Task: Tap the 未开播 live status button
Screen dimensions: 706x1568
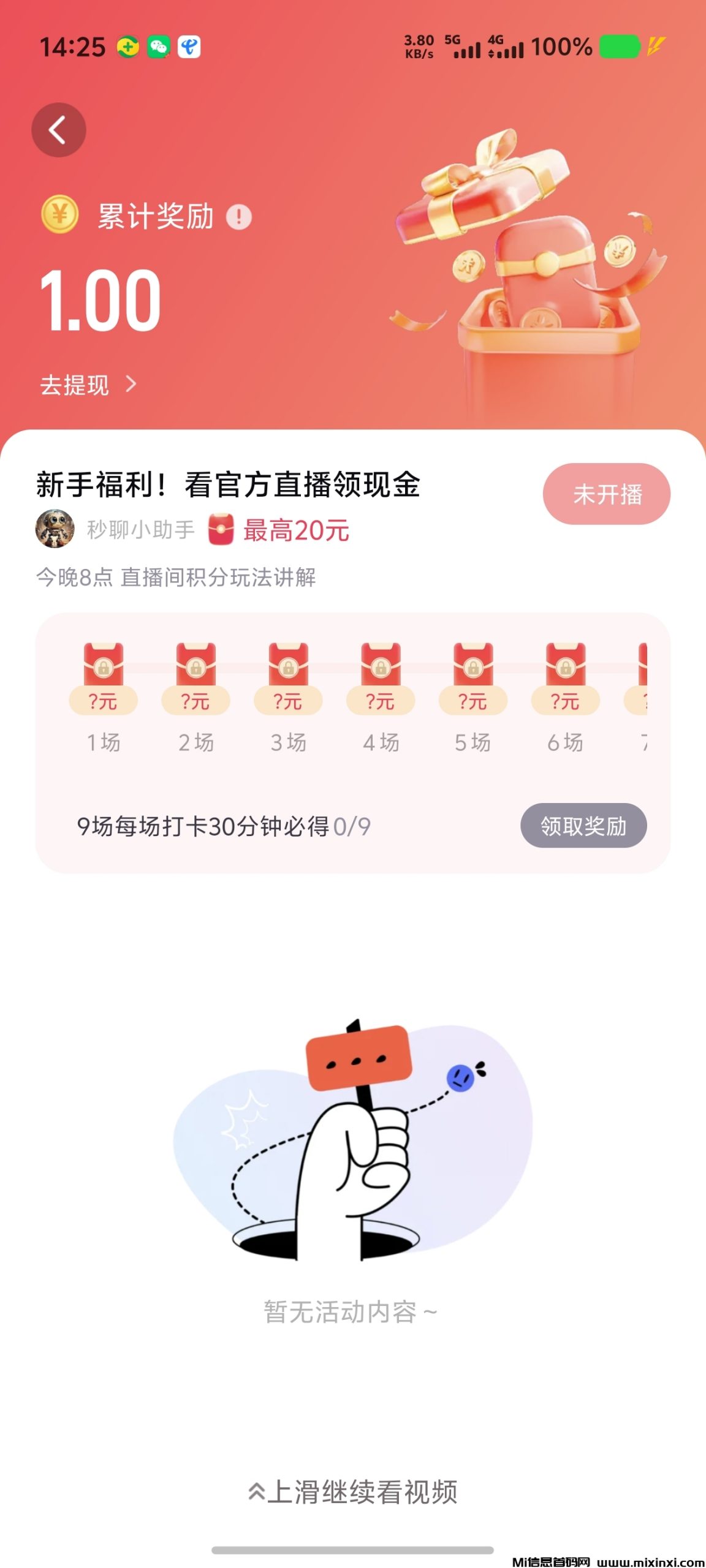Action: pyautogui.click(x=606, y=494)
